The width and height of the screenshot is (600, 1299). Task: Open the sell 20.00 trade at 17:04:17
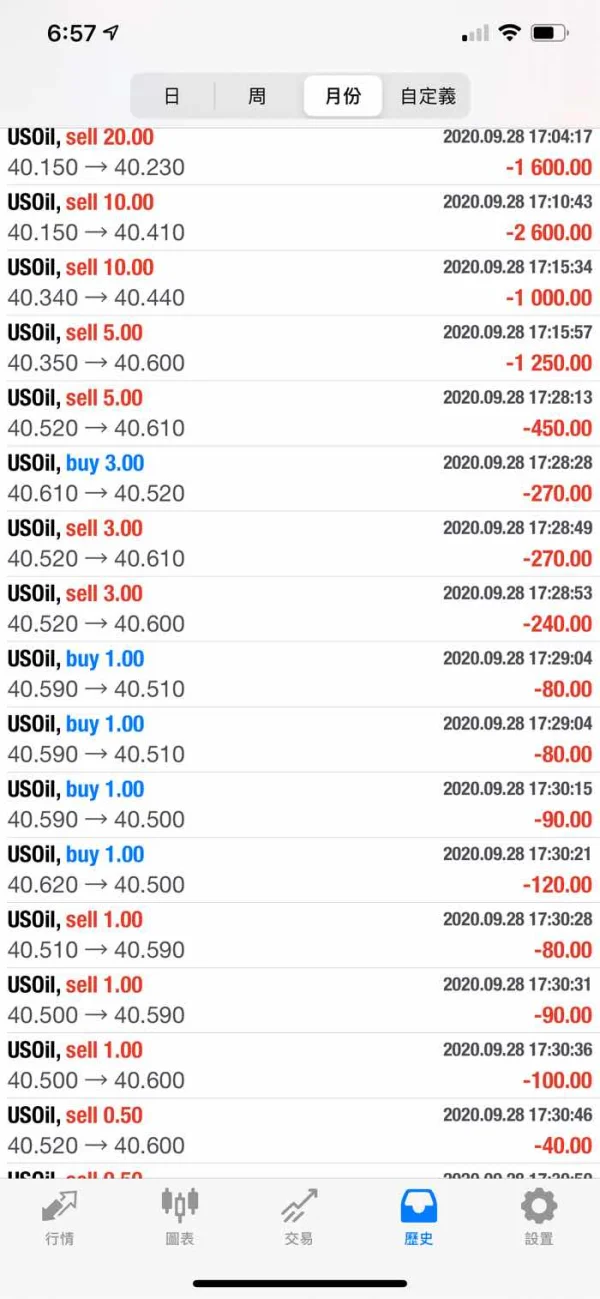(x=299, y=153)
